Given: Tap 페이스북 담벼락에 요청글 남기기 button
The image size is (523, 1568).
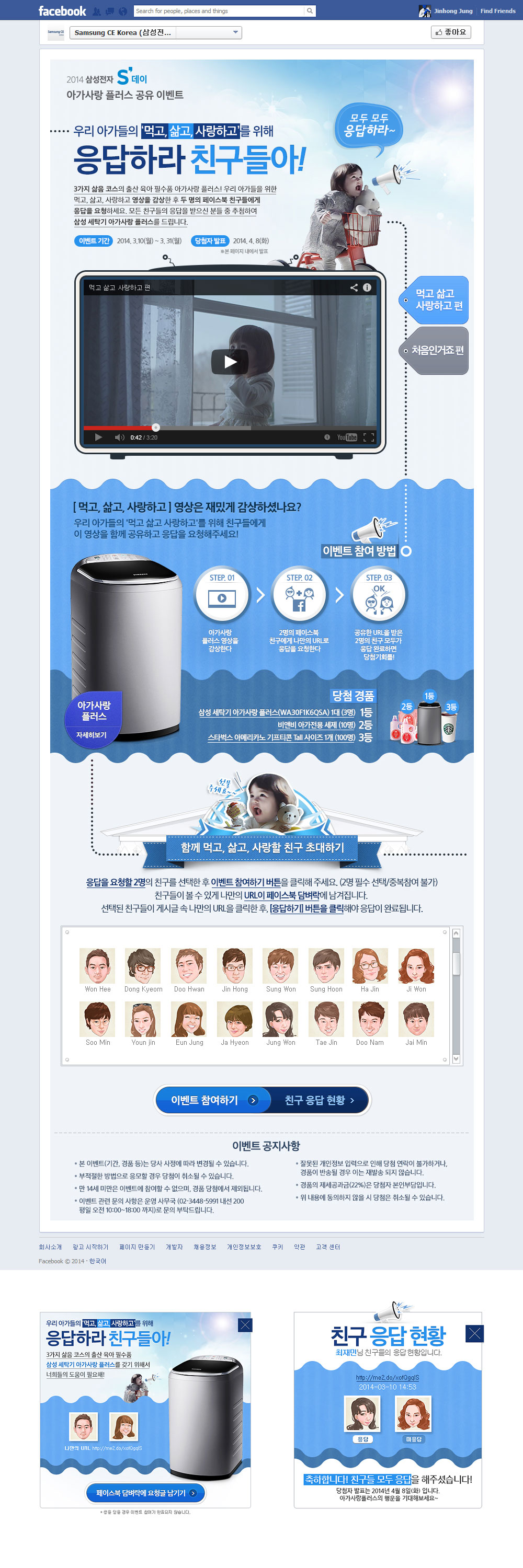Looking at the screenshot, I should click(145, 1493).
